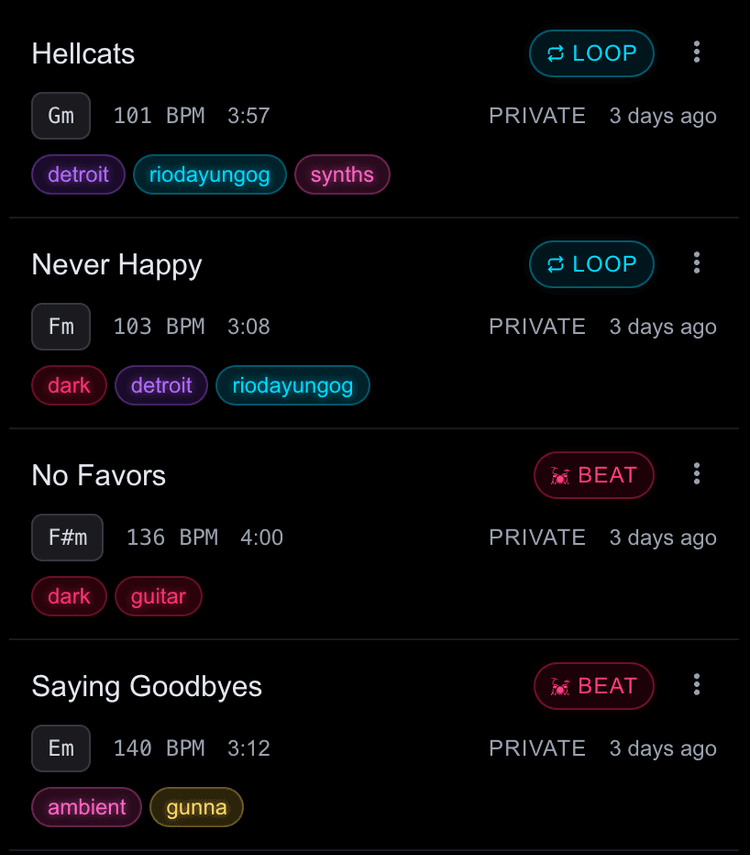750x855 pixels.
Task: Open the Em key badge on Saying Goodbyes
Action: point(61,748)
